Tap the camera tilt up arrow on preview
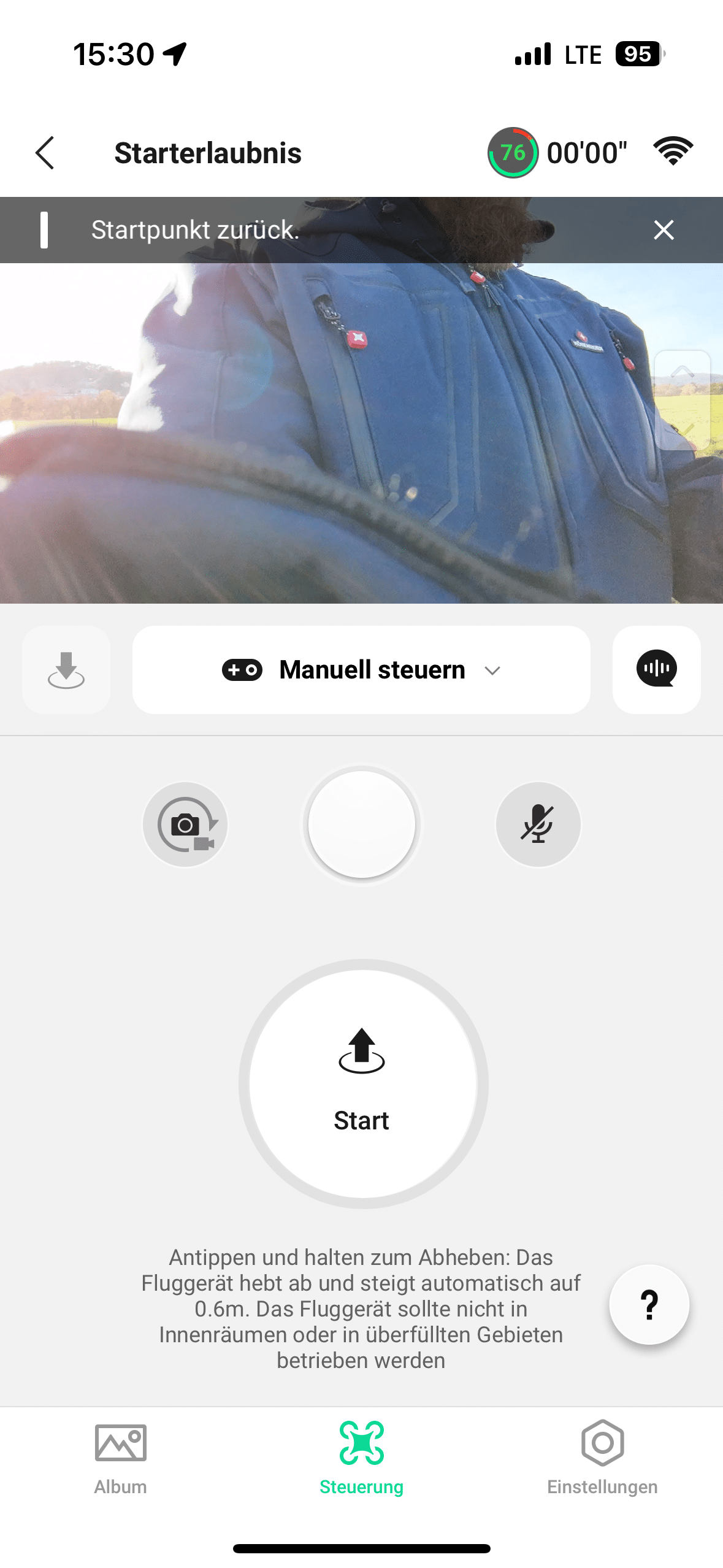Screen dimensions: 723x1568 click(x=682, y=372)
